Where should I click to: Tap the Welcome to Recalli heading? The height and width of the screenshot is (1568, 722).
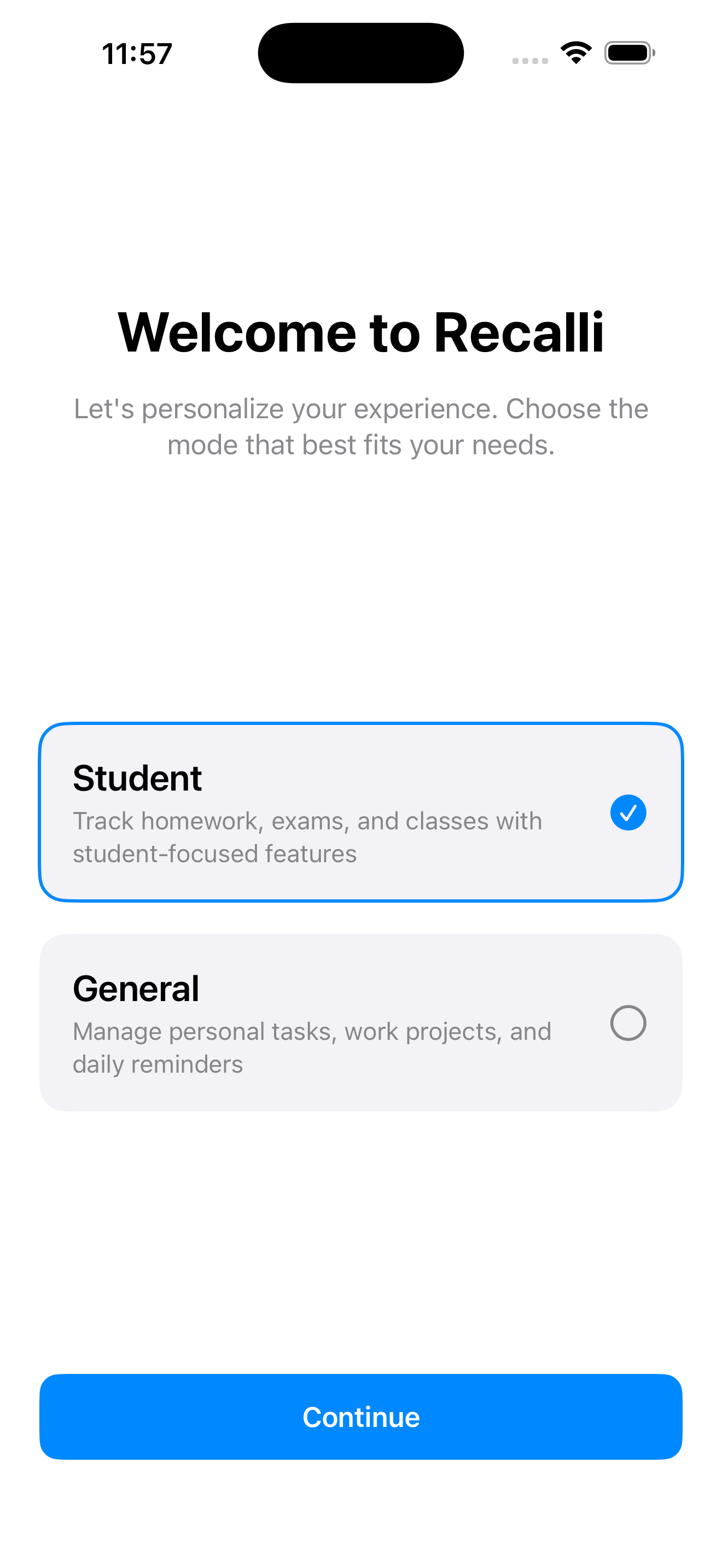coord(360,332)
